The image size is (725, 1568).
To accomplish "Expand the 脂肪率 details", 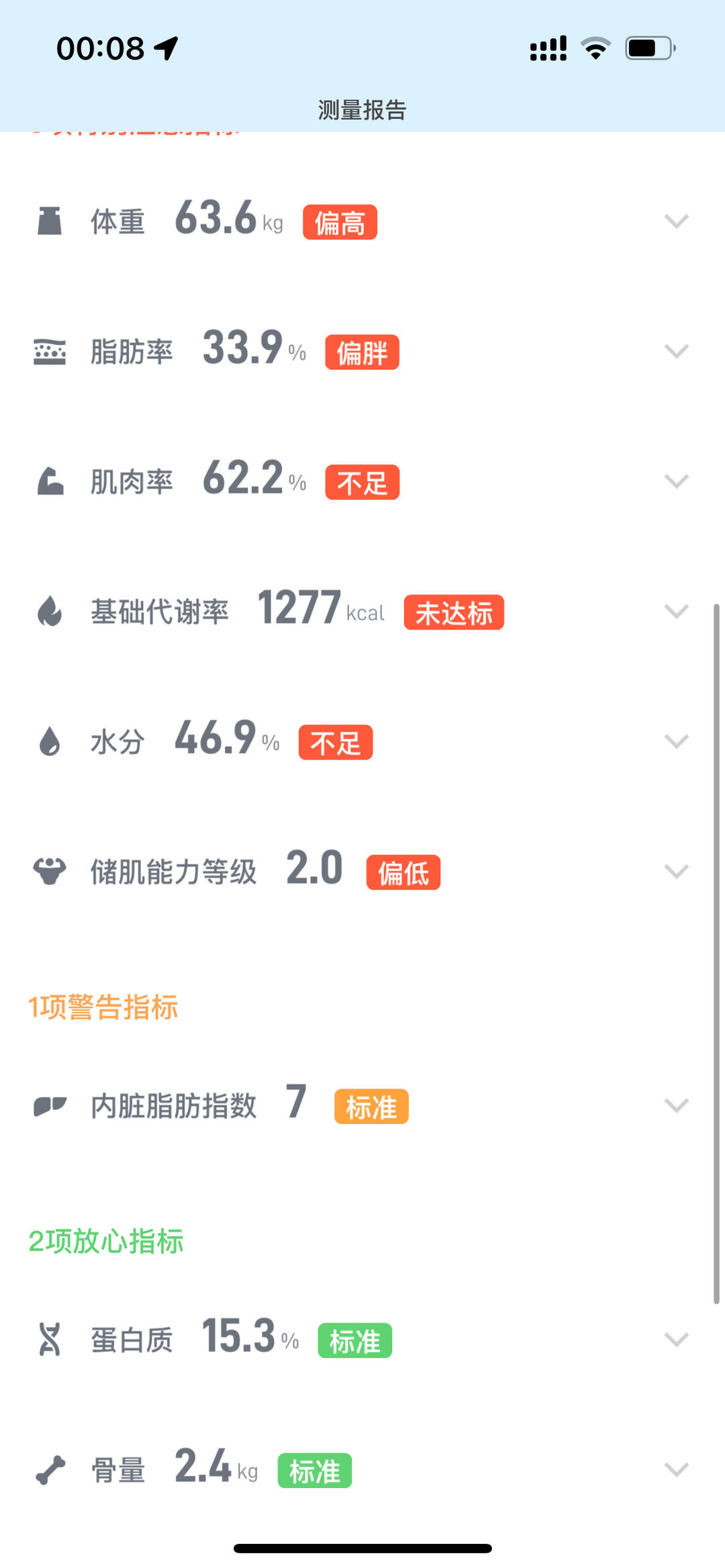I will click(x=676, y=351).
